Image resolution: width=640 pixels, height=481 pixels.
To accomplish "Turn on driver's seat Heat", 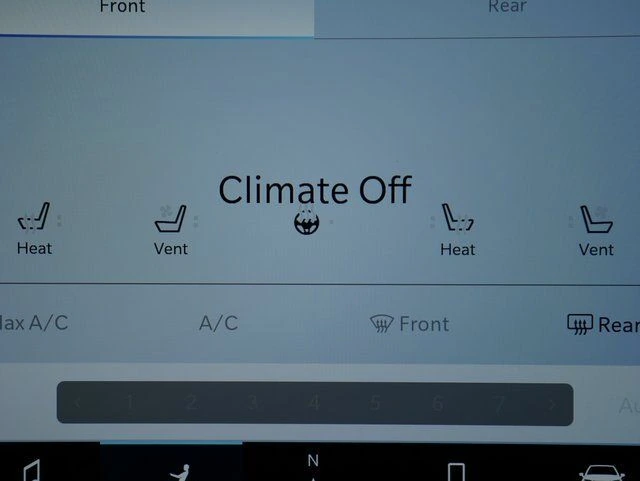I will [34, 229].
